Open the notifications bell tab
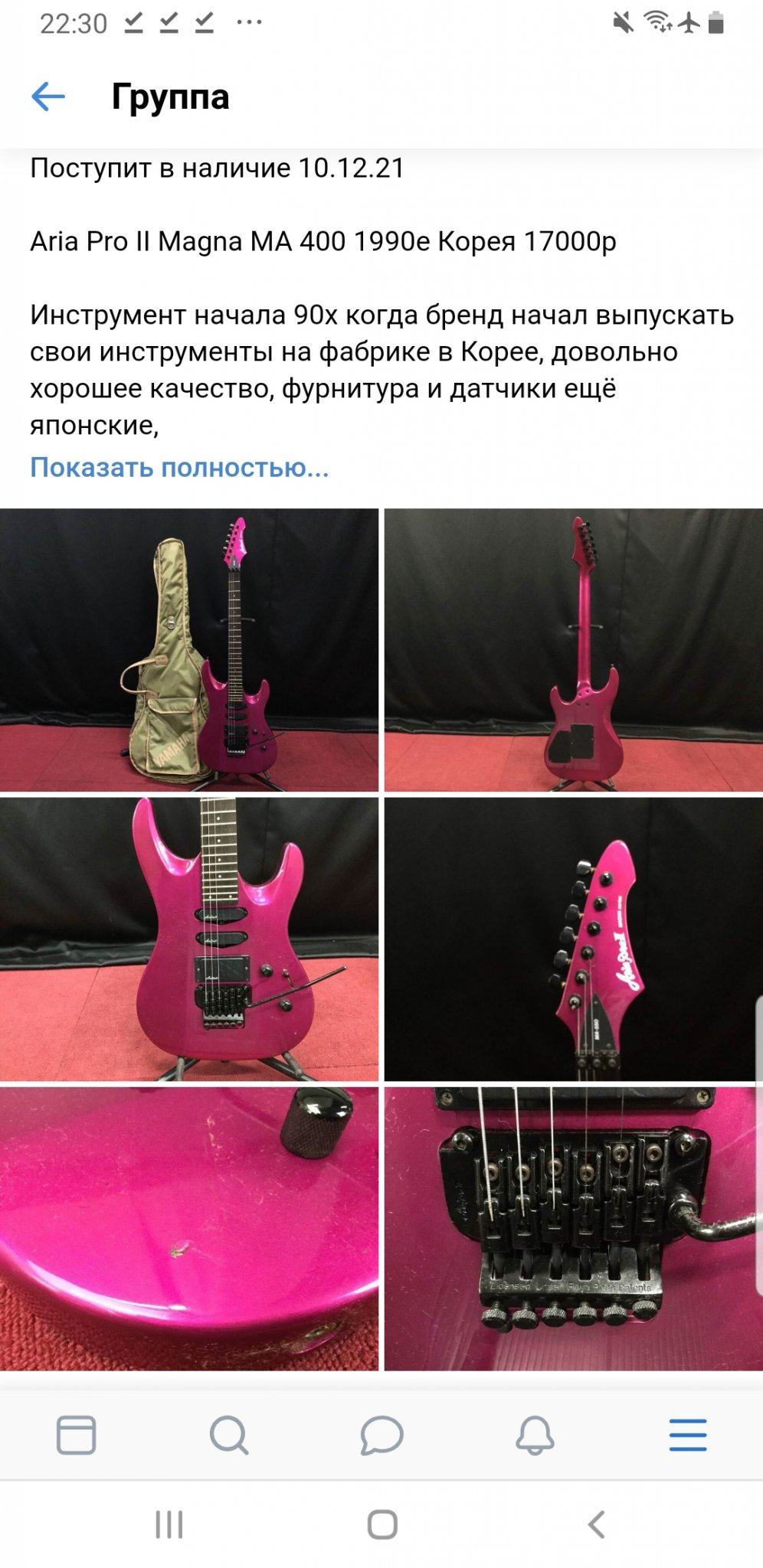Viewport: 763px width, 1568px height. 534,1435
